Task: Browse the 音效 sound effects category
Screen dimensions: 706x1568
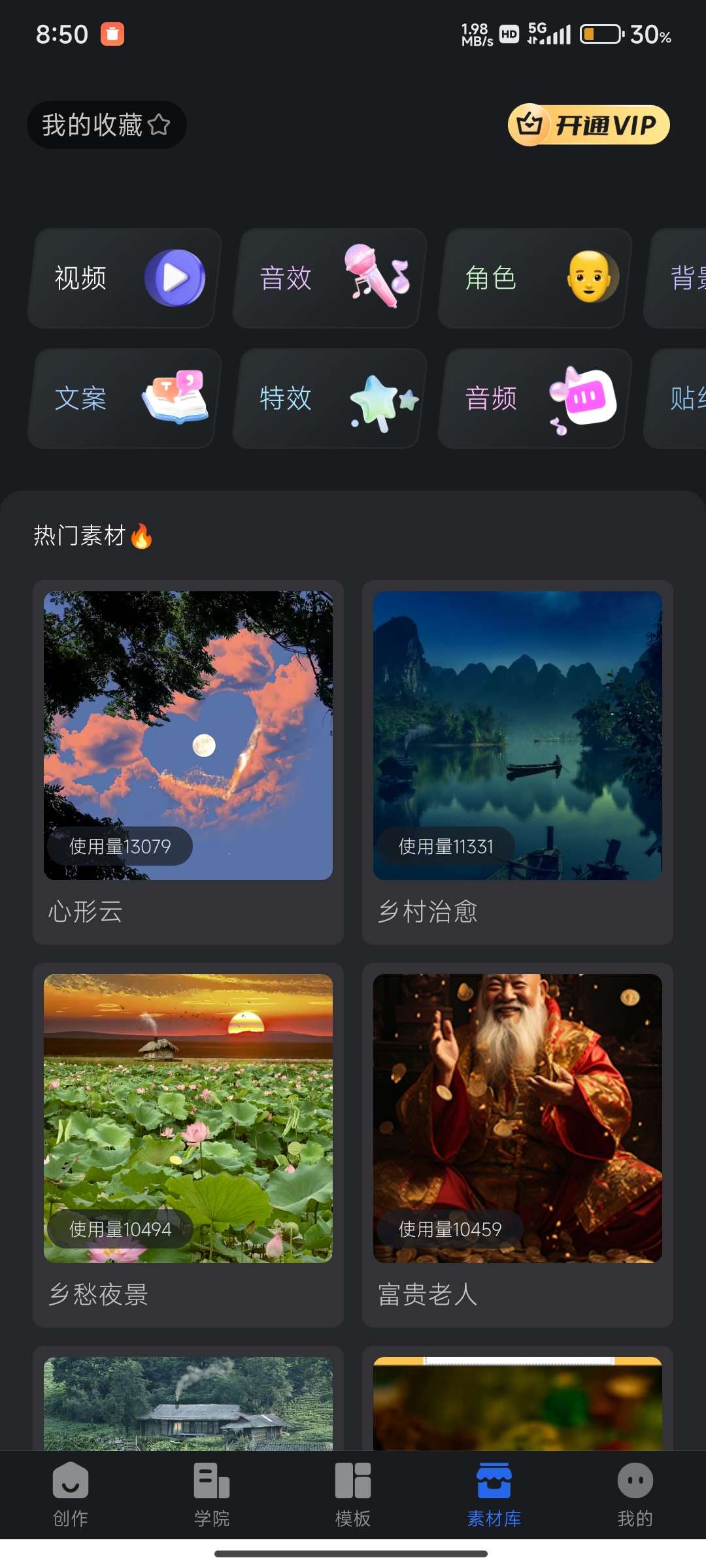Action: (x=329, y=278)
